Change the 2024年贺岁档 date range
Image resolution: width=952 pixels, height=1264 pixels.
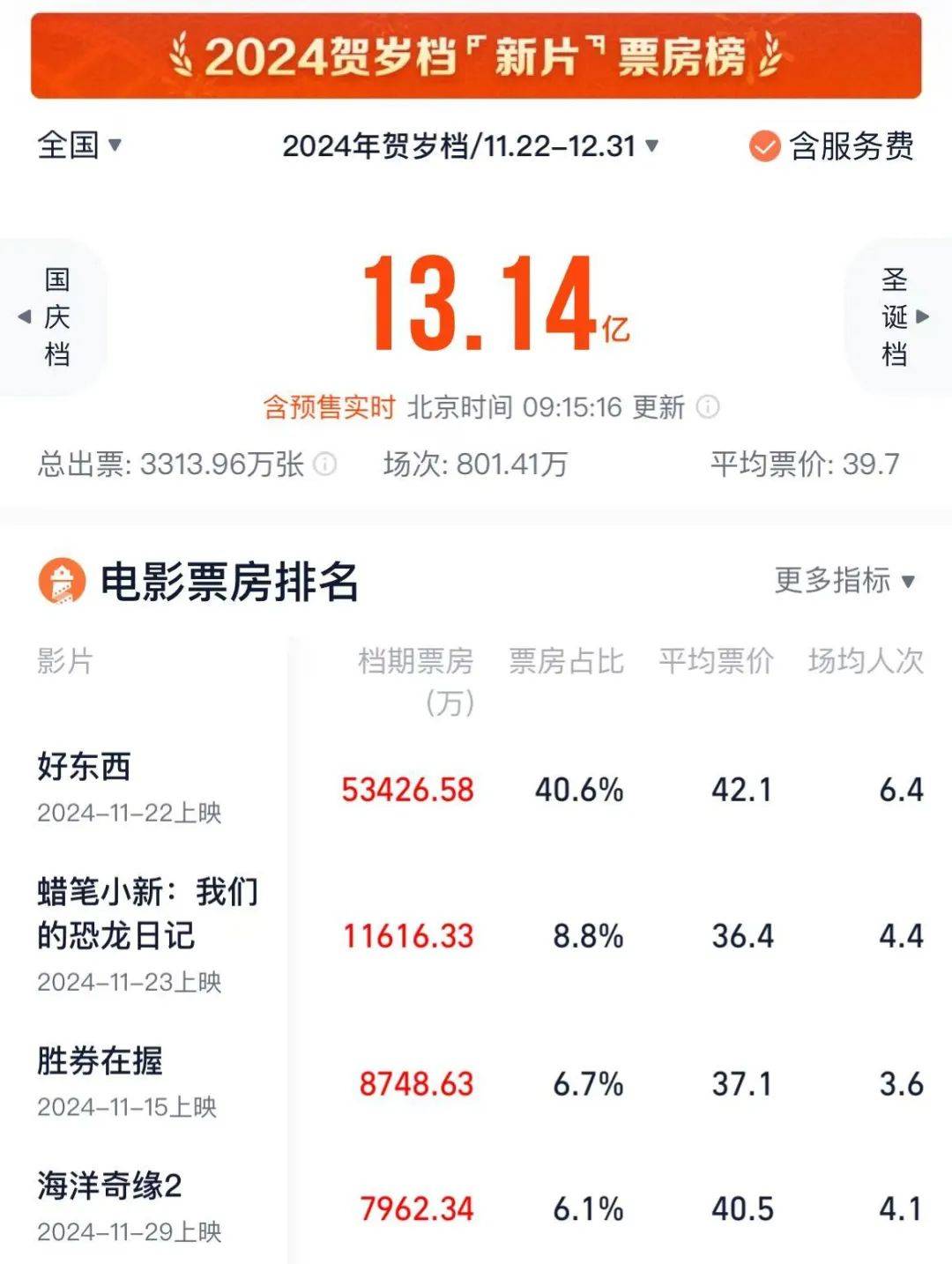[x=470, y=145]
